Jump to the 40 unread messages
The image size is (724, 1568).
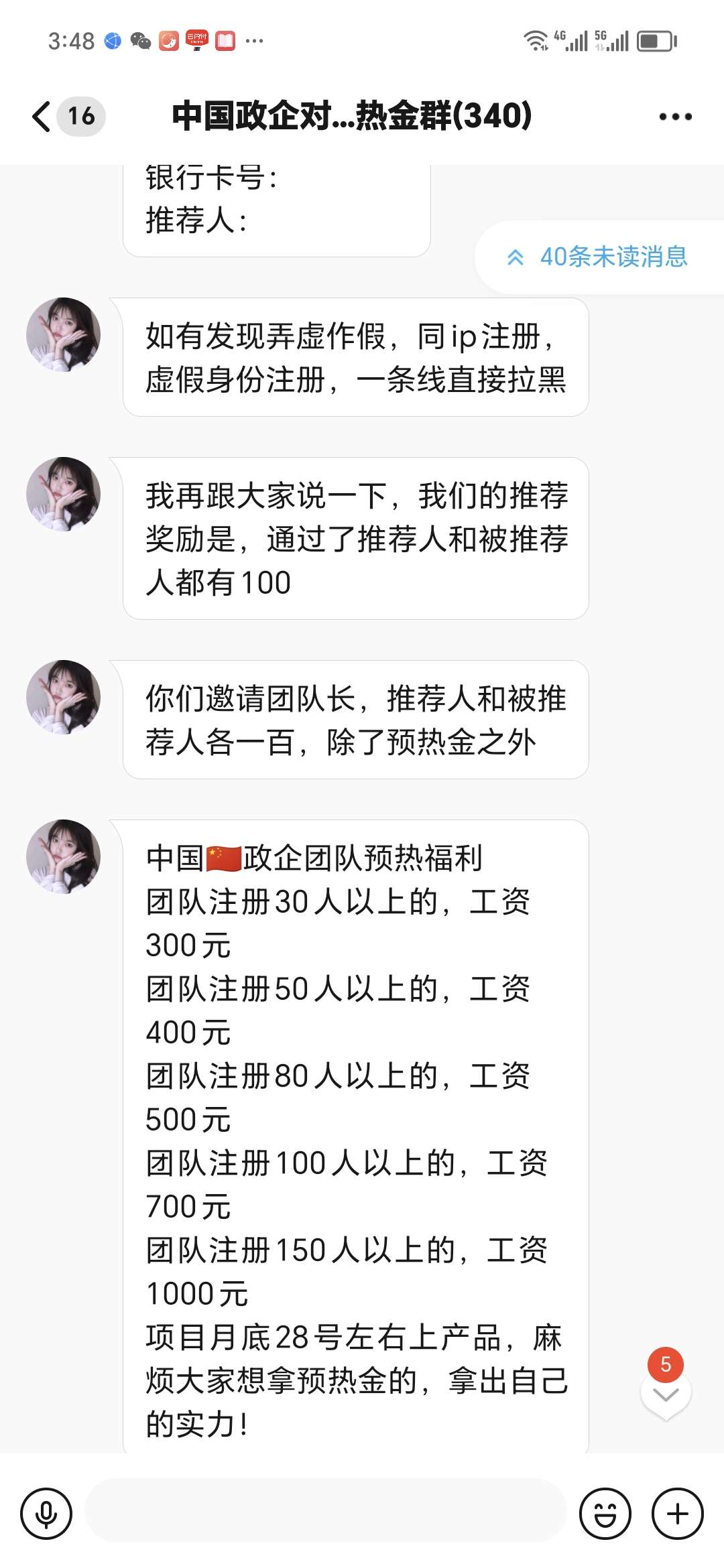coord(599,257)
